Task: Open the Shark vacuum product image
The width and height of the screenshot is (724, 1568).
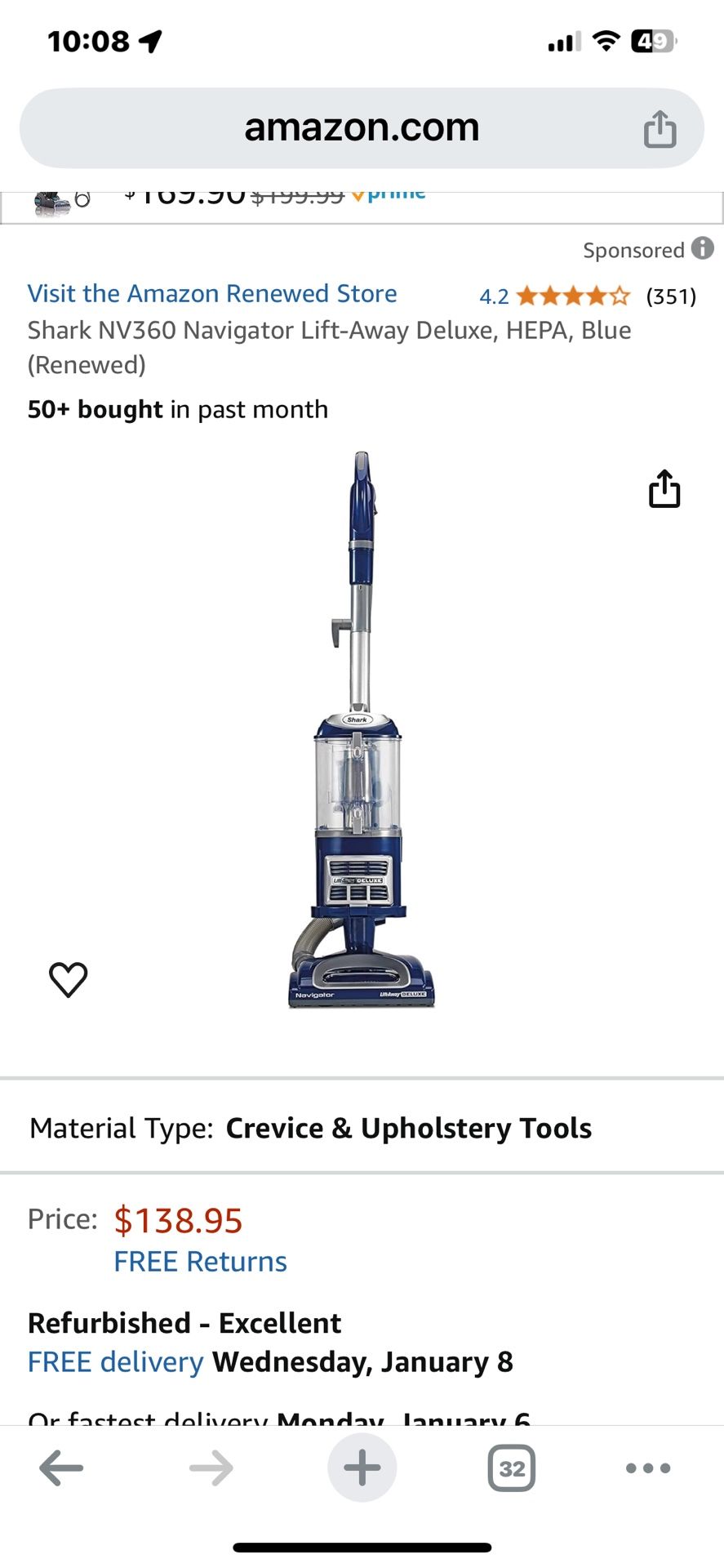Action: [x=362, y=731]
